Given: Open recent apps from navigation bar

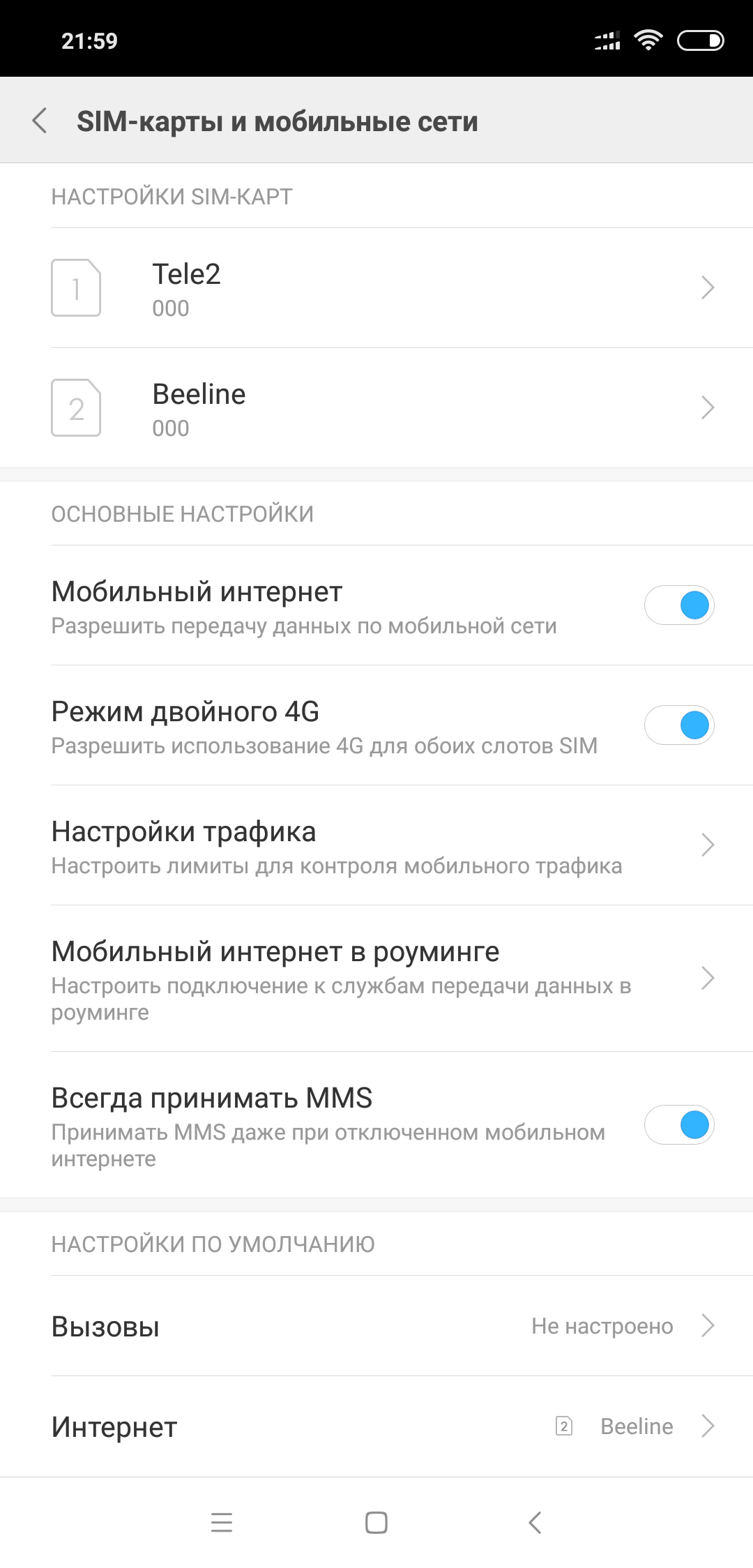Looking at the screenshot, I should pyautogui.click(x=222, y=1523).
